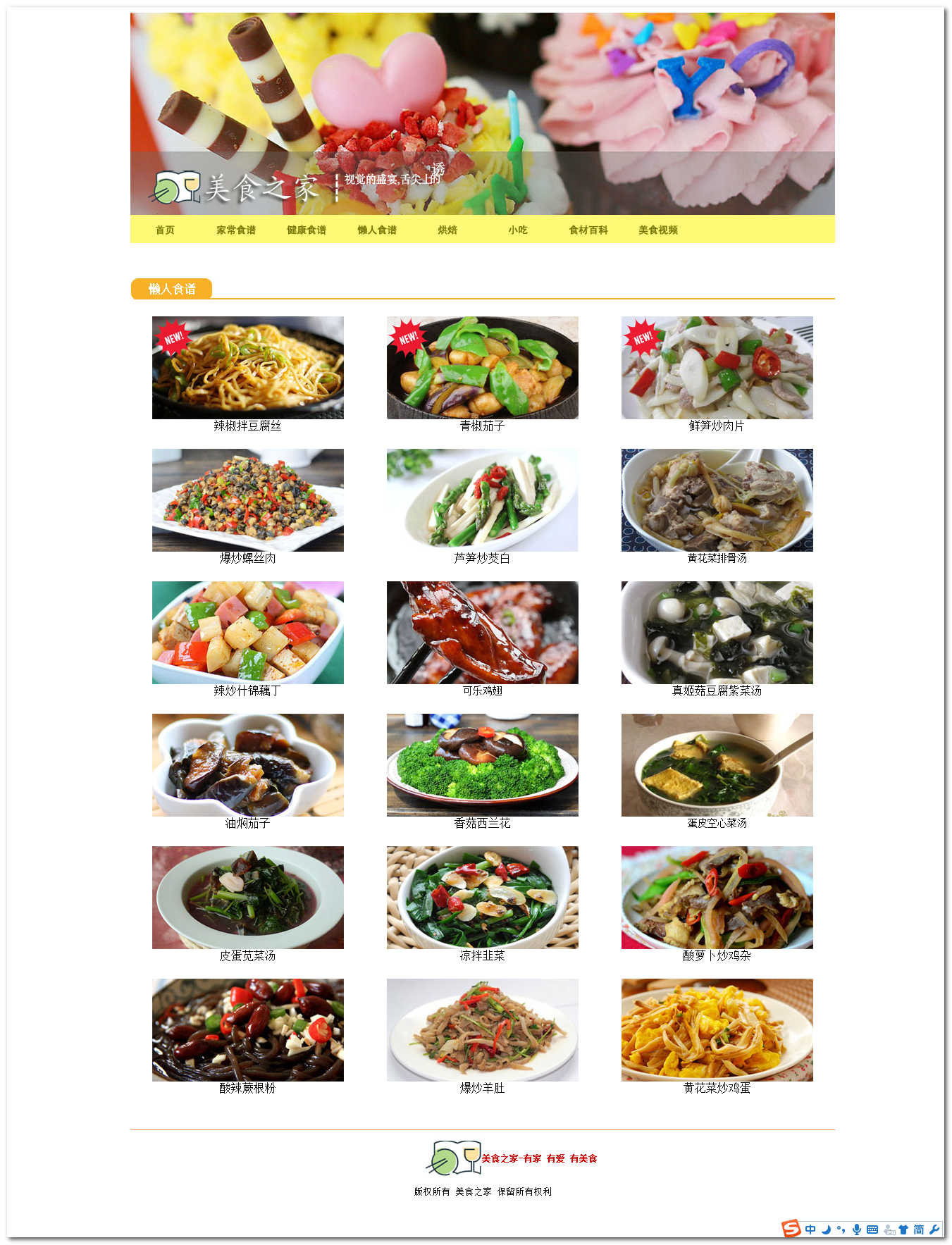Open the 可乐鸡翅 recipe
Screen dimensions: 952x1245
coord(483,633)
